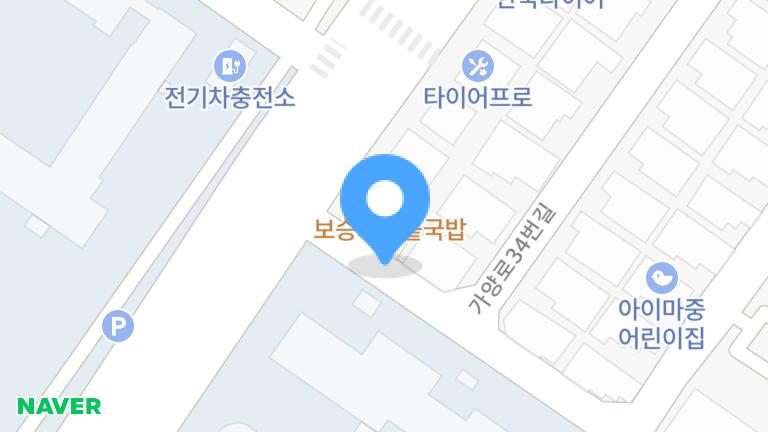Select the parking lot P marker

tap(118, 325)
